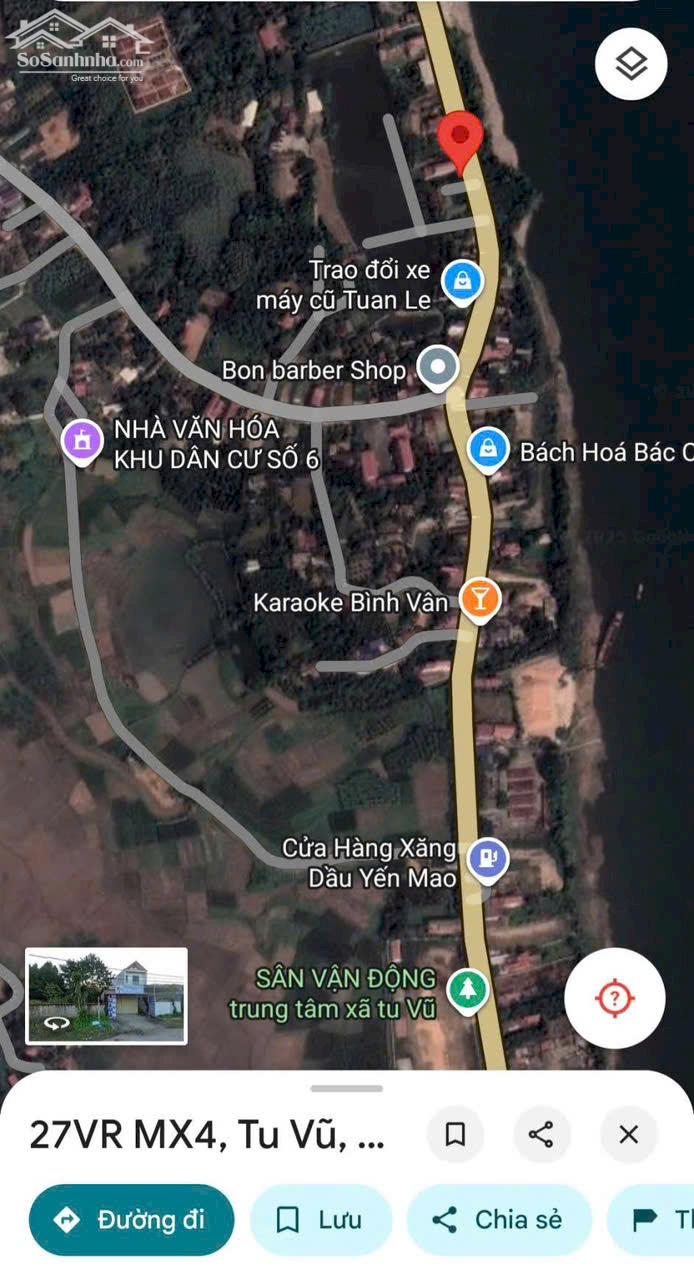
Task: Center map on my location
Action: (x=615, y=998)
